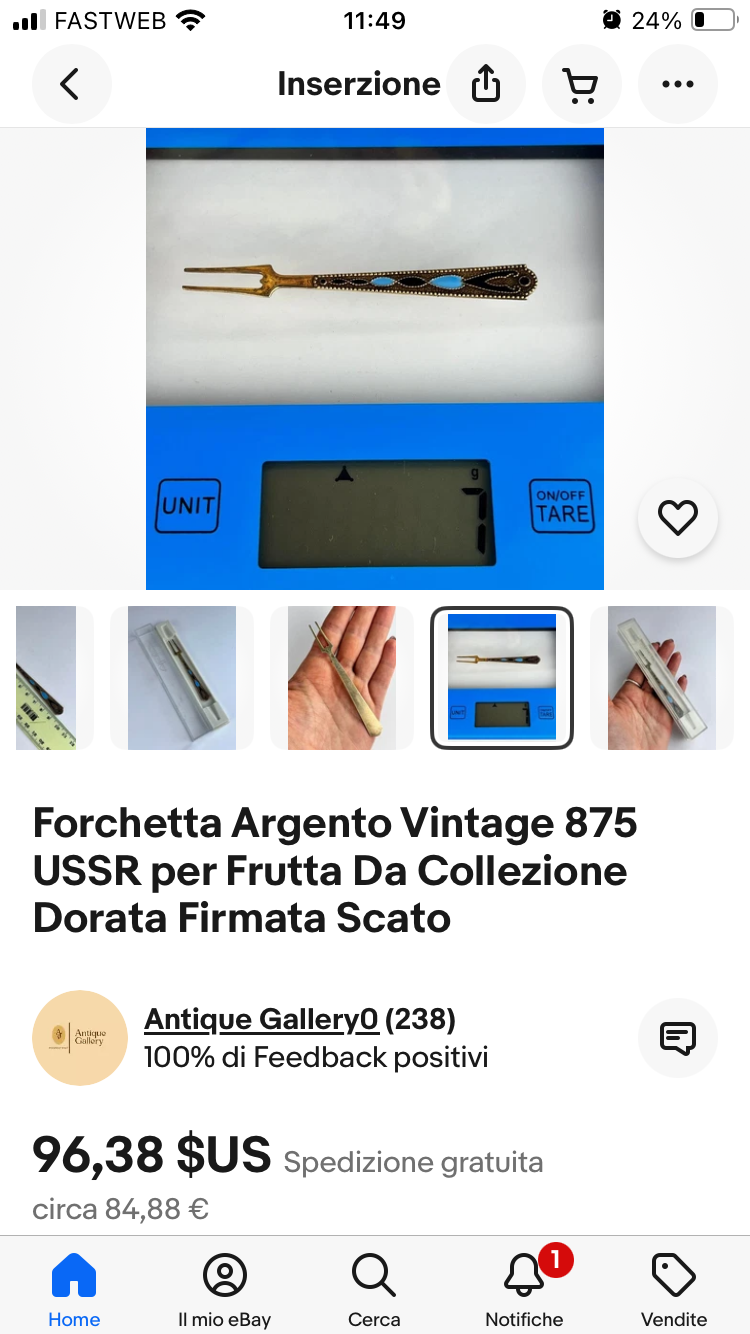Open the shopping cart

[582, 84]
